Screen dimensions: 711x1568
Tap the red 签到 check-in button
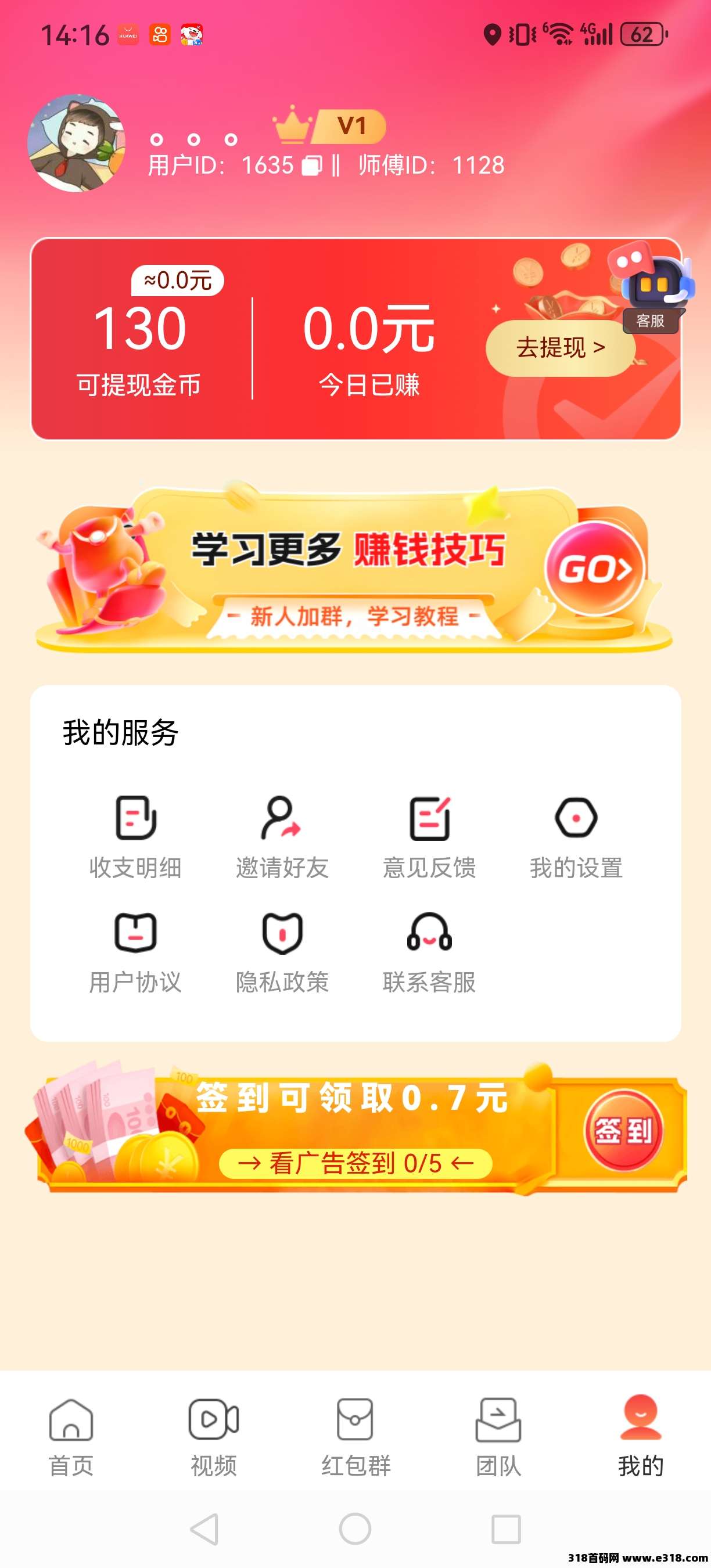click(623, 1130)
